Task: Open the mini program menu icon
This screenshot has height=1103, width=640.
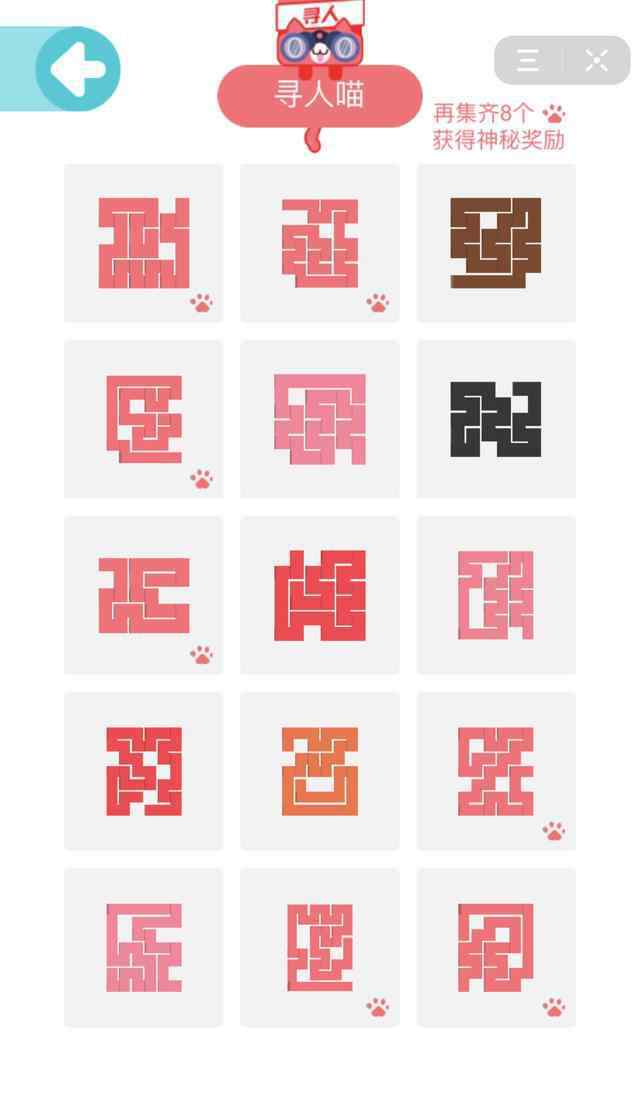Action: point(528,60)
